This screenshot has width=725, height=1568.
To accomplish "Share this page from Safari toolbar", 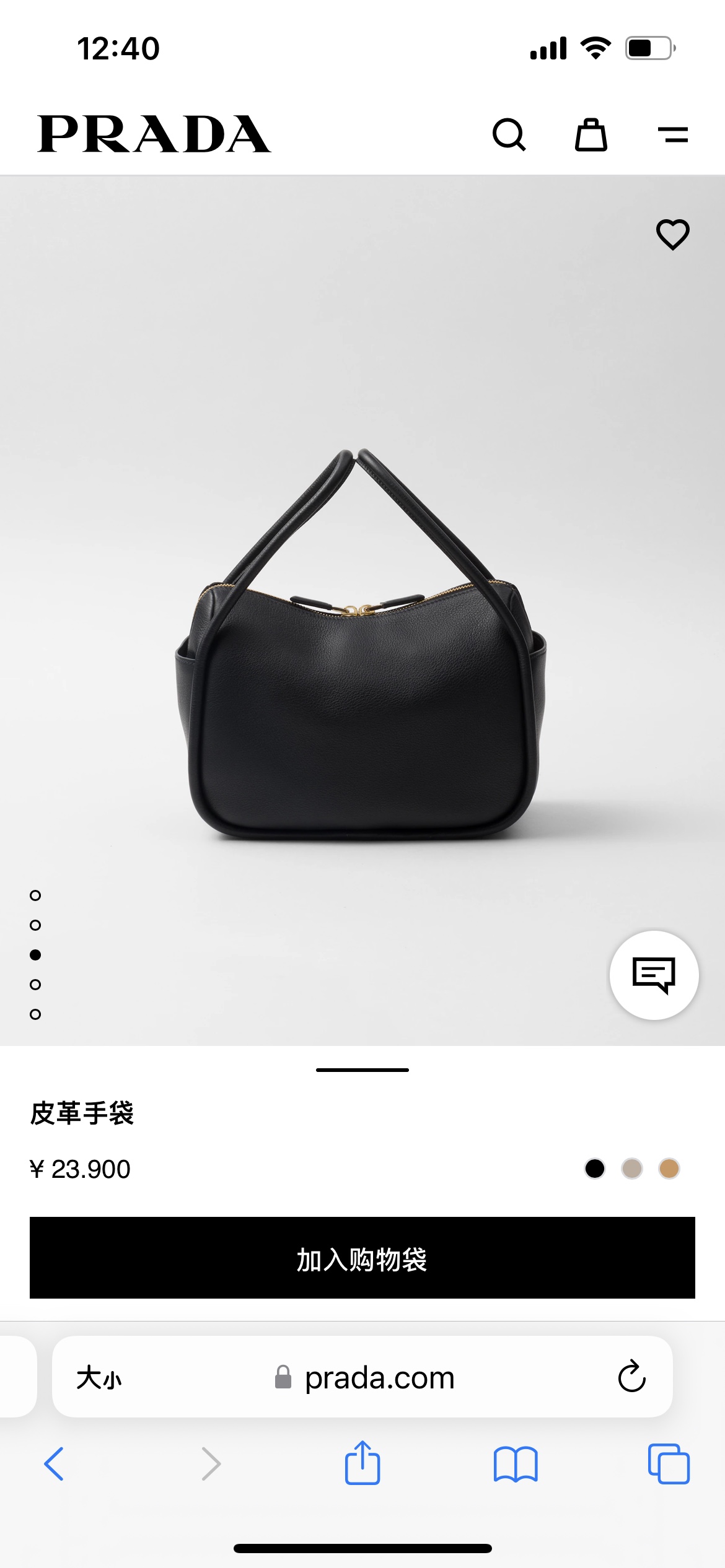I will 362,1463.
